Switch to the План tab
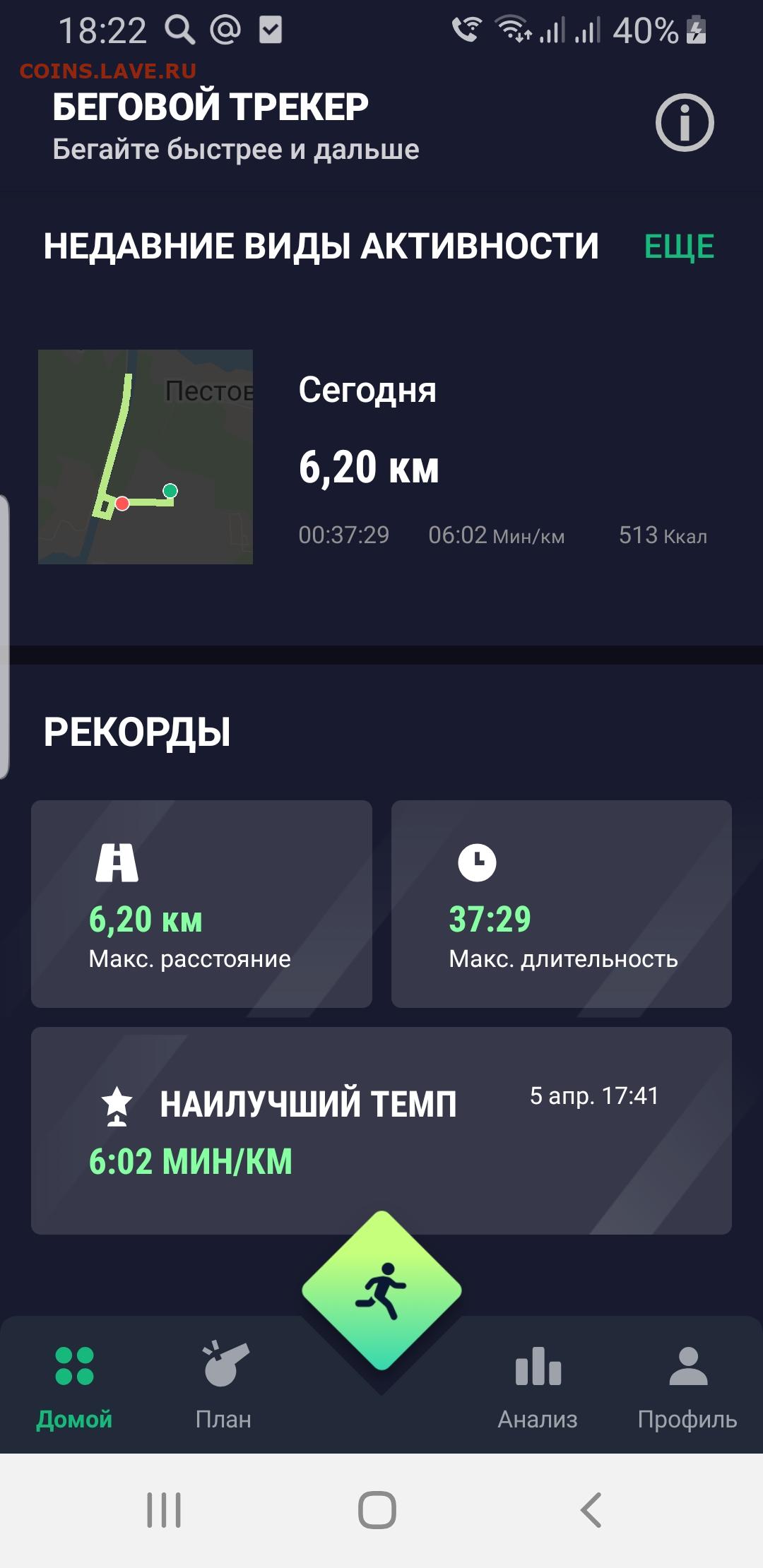This screenshot has height=1568, width=763. coord(223,1384)
